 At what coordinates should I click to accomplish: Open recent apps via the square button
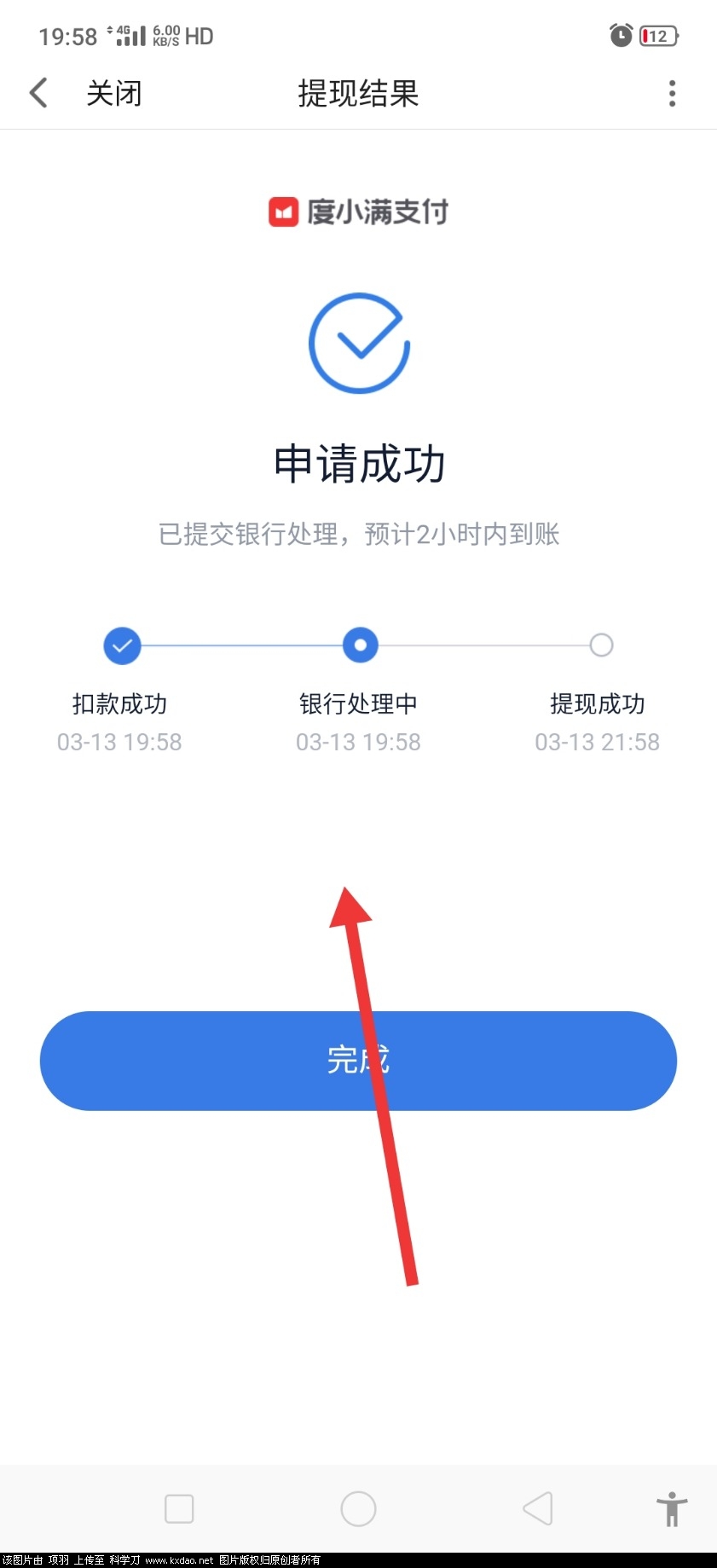[x=179, y=1508]
